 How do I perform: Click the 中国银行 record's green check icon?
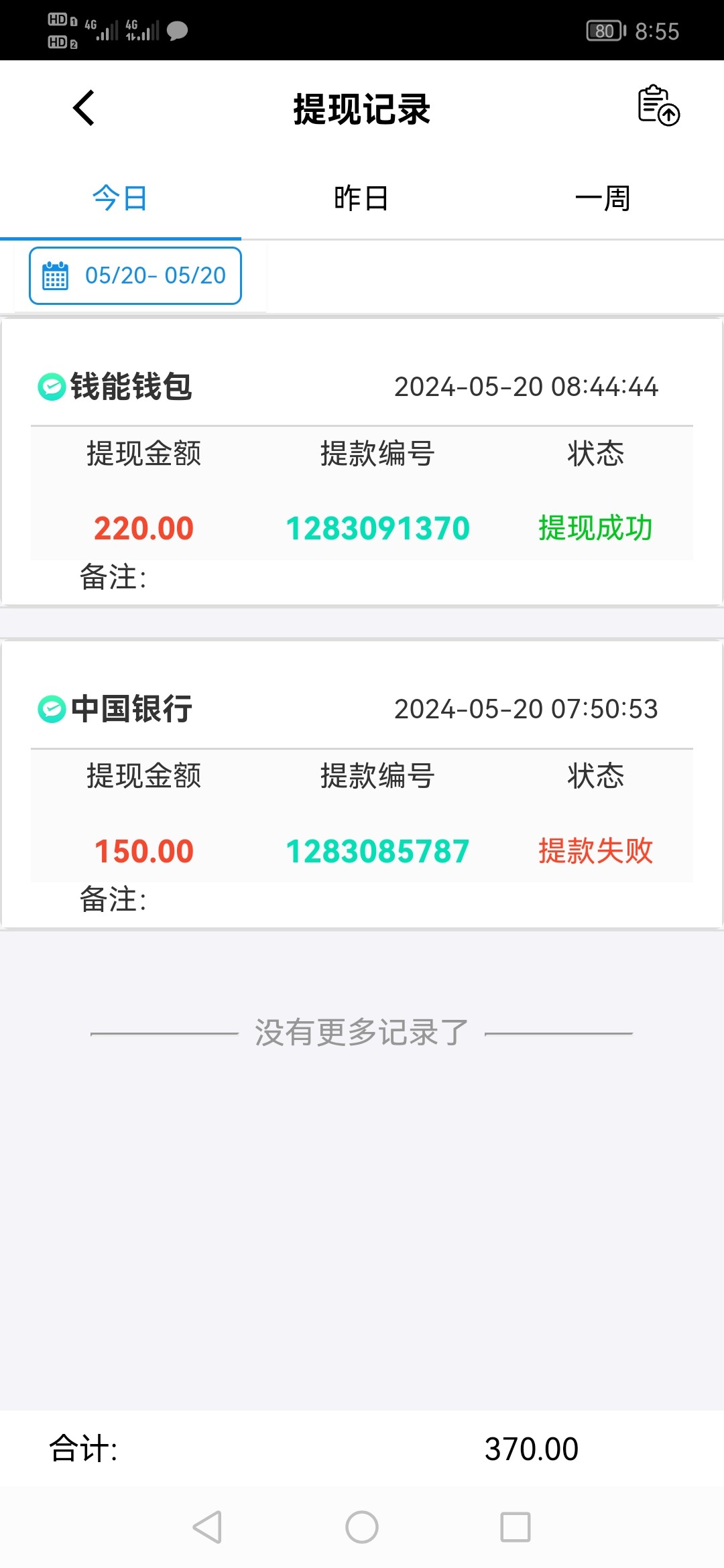click(50, 709)
